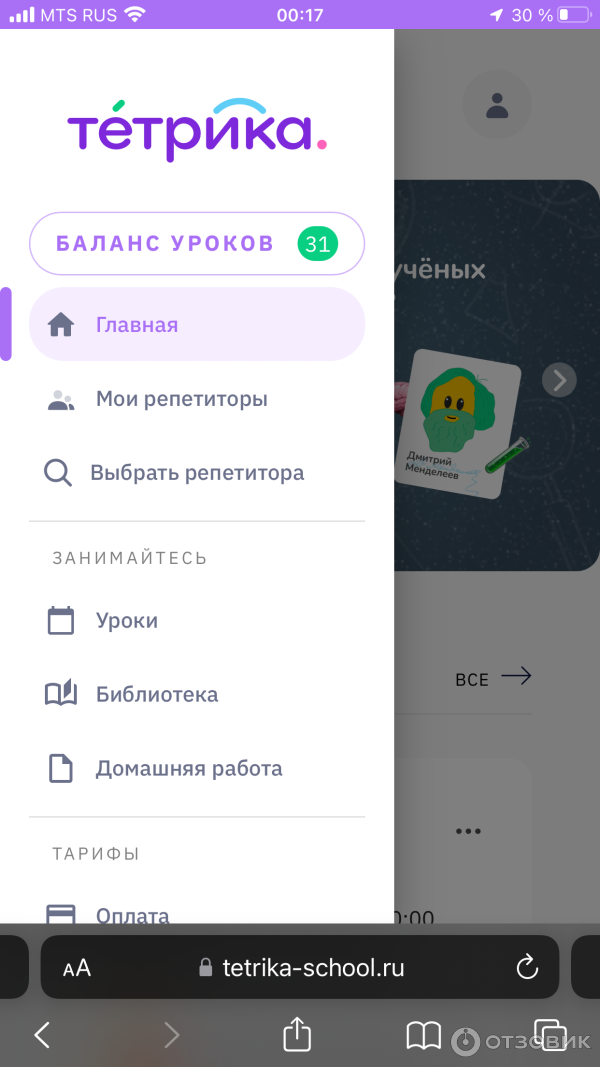Viewport: 600px width, 1067px height.
Task: Select Выбрать репетитора
Action: 196,473
